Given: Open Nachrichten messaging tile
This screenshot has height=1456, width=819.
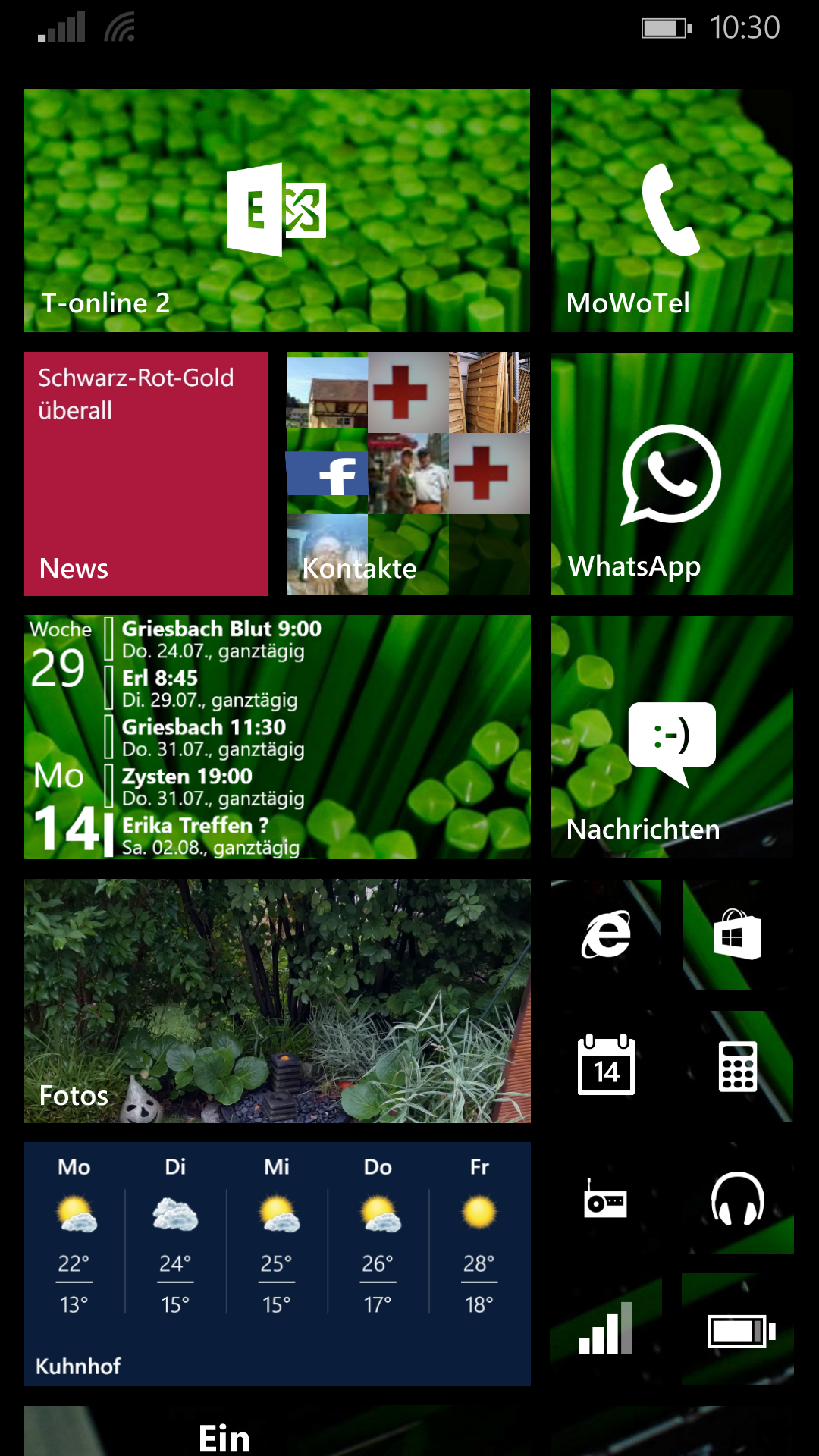Looking at the screenshot, I should point(671,736).
